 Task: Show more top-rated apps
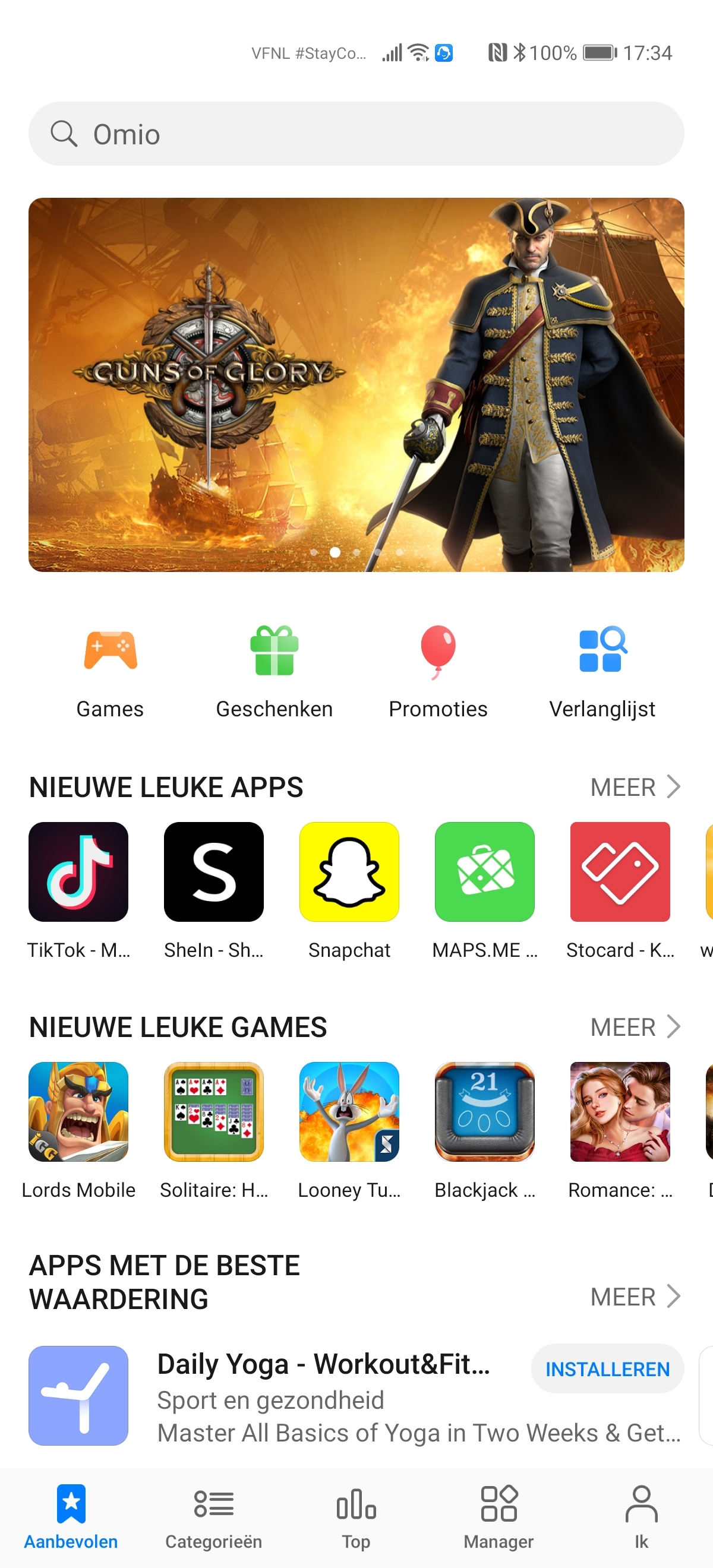click(635, 1297)
